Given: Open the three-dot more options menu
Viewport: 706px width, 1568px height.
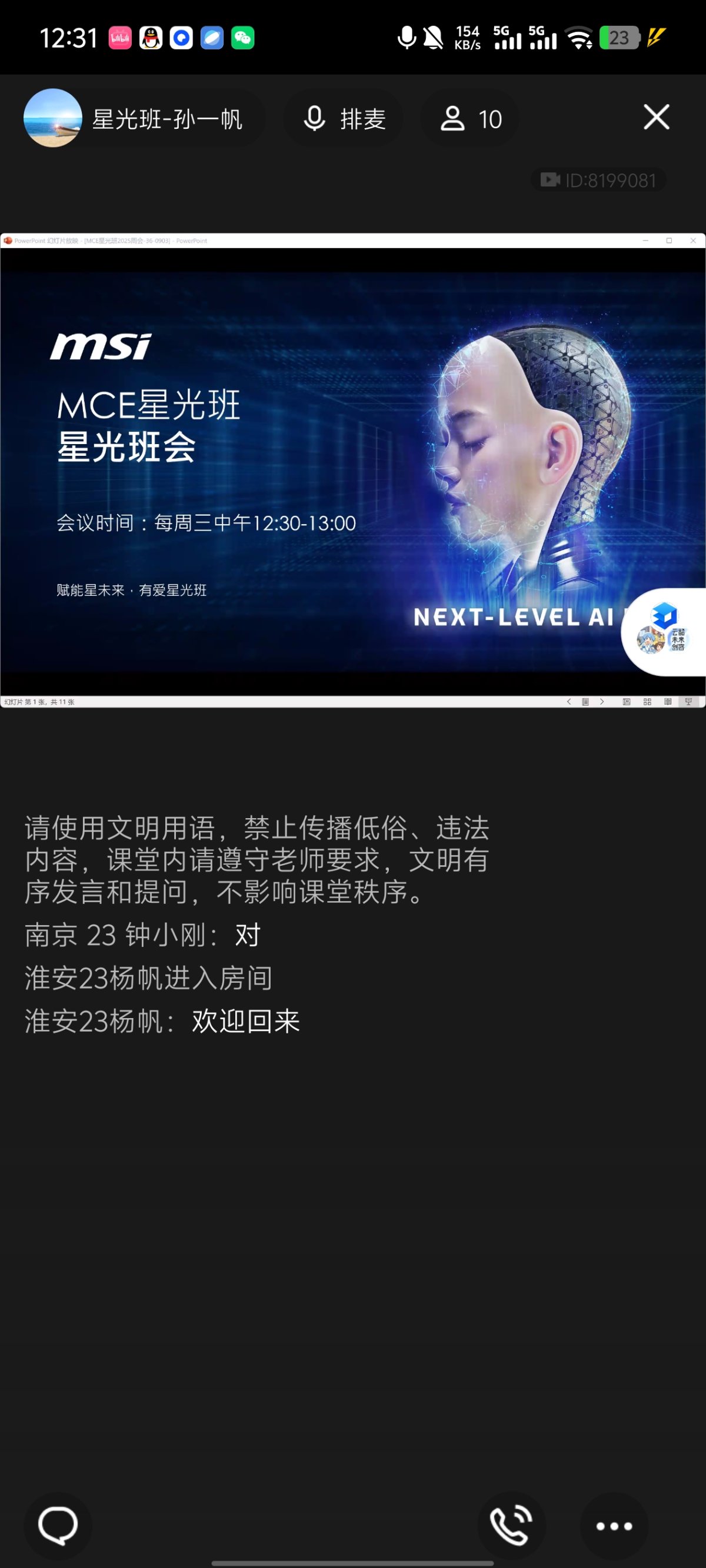Looking at the screenshot, I should tap(614, 1526).
